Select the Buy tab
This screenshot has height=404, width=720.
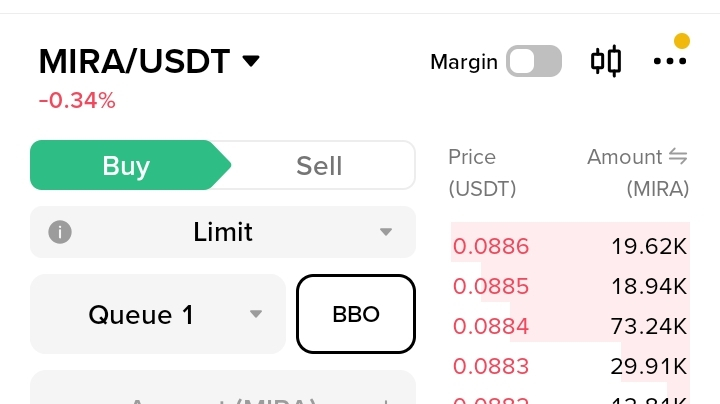126,165
